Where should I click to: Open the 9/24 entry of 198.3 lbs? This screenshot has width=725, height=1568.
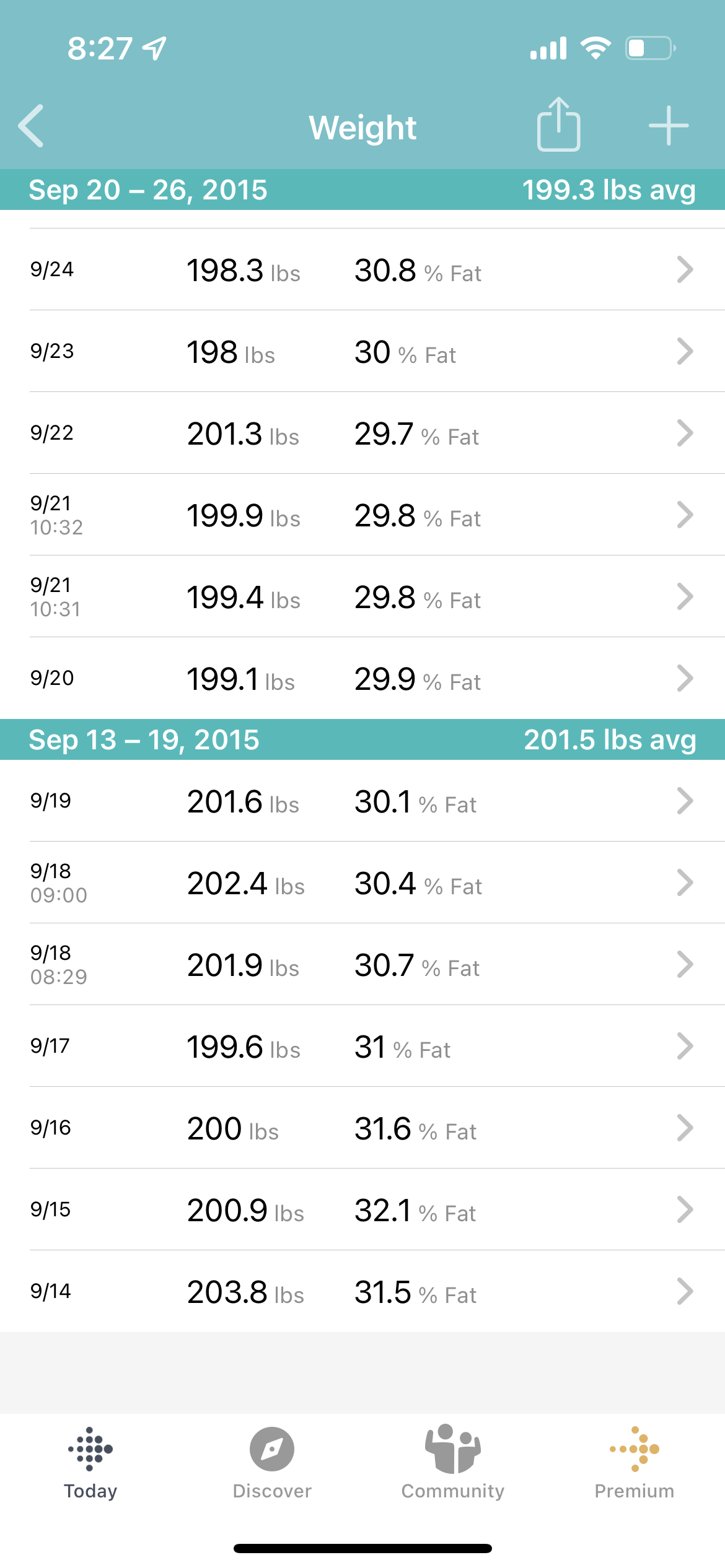362,270
